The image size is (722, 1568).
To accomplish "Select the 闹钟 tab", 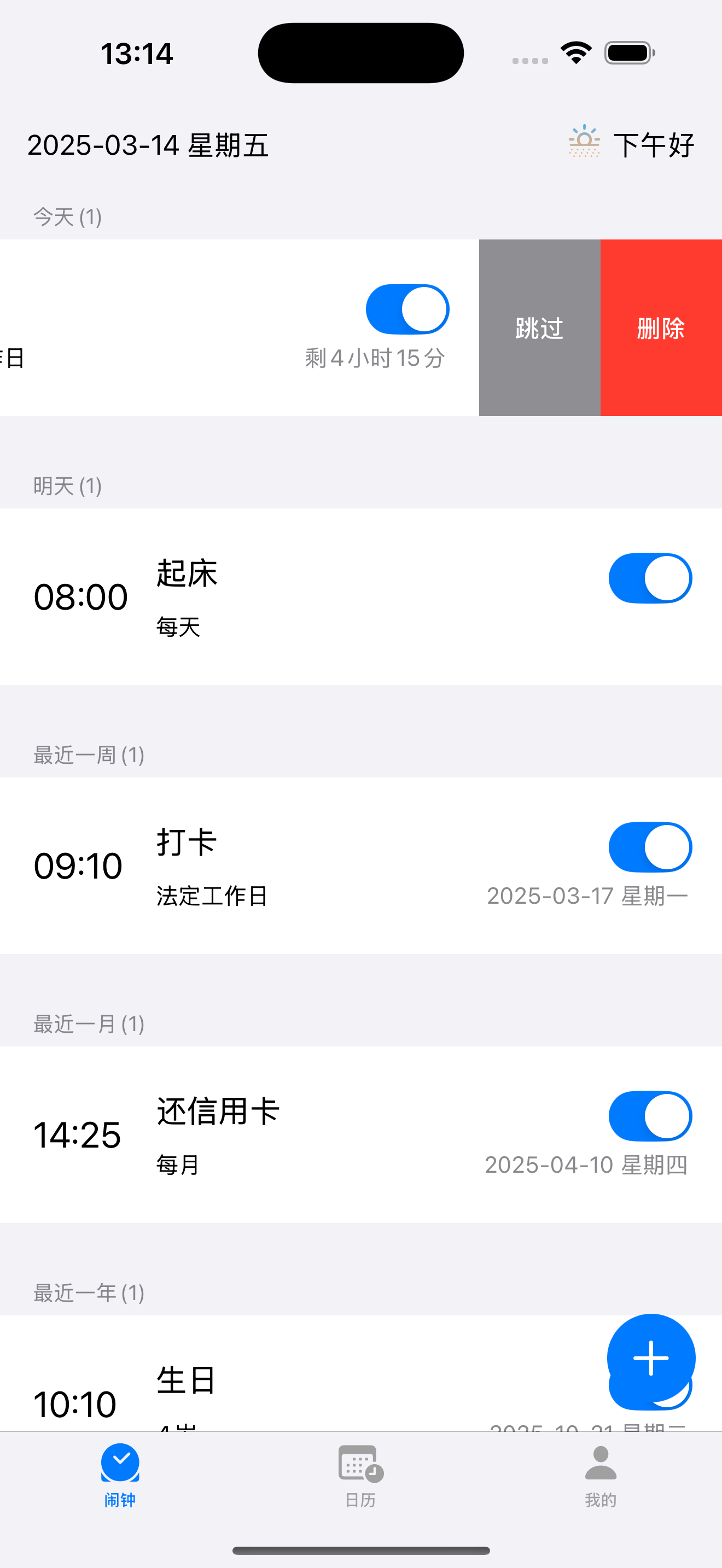I will (x=120, y=1476).
